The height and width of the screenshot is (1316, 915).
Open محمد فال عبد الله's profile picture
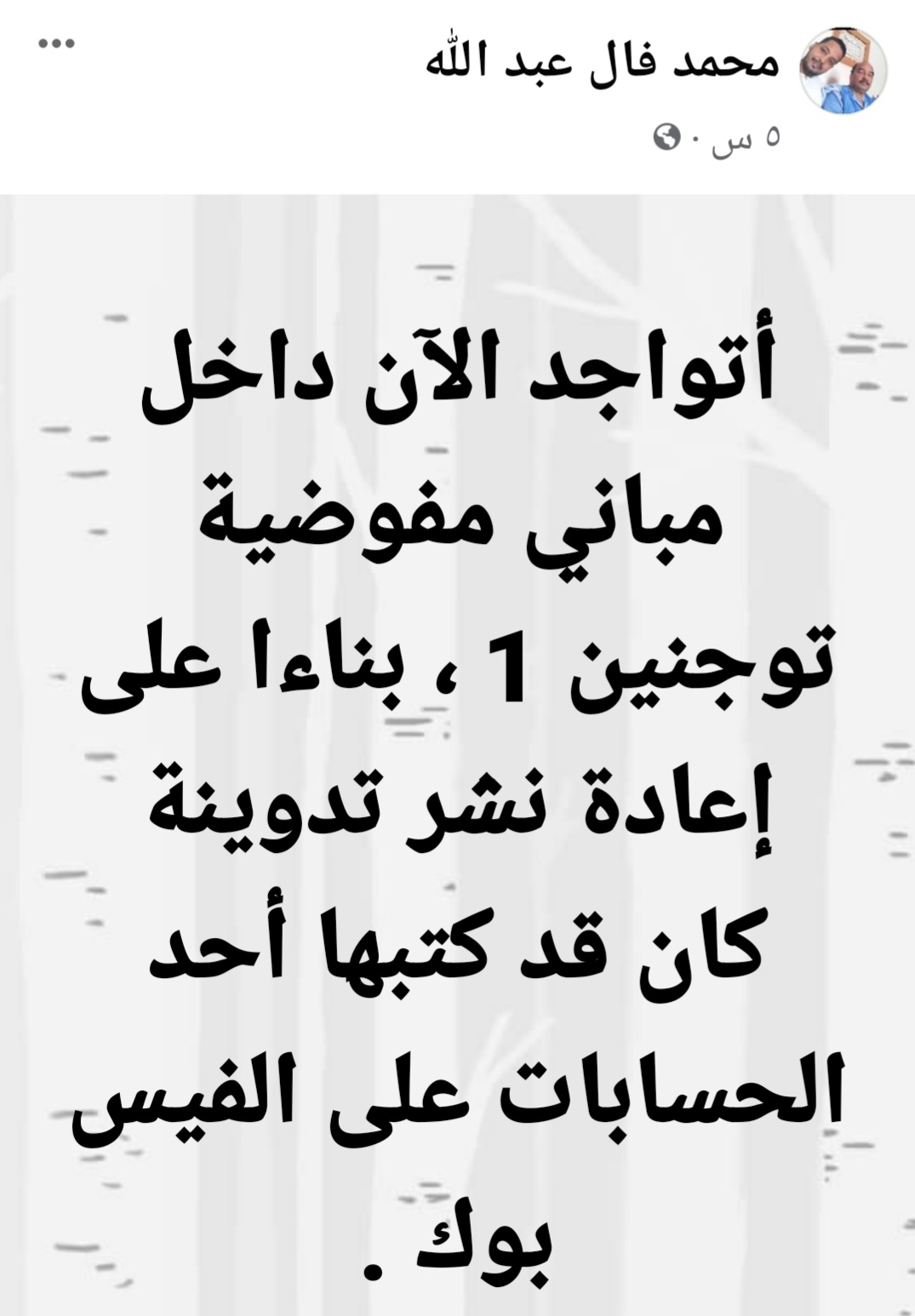[x=843, y=70]
